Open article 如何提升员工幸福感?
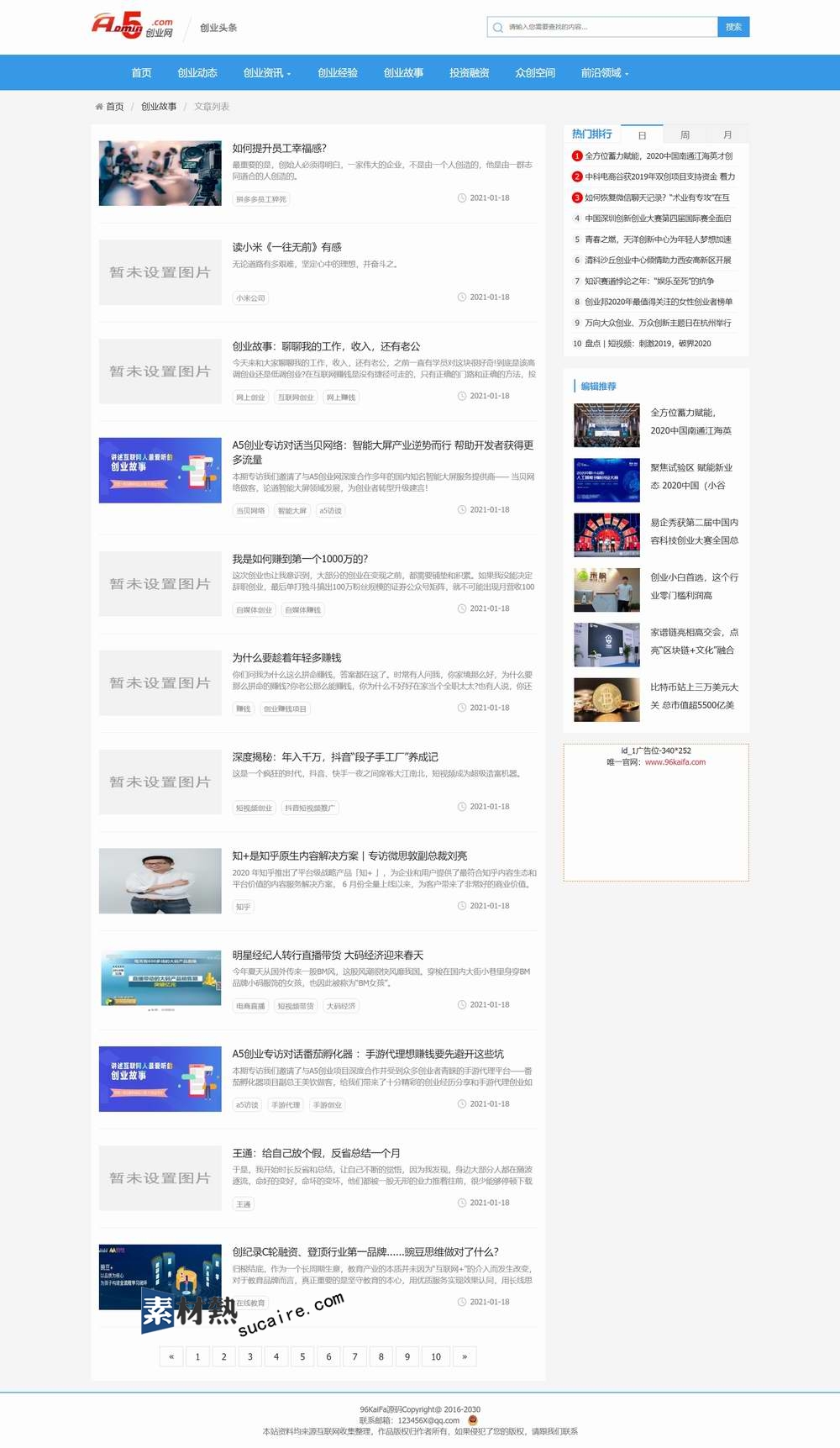Screen dimensions: 840x1448 coord(280,148)
